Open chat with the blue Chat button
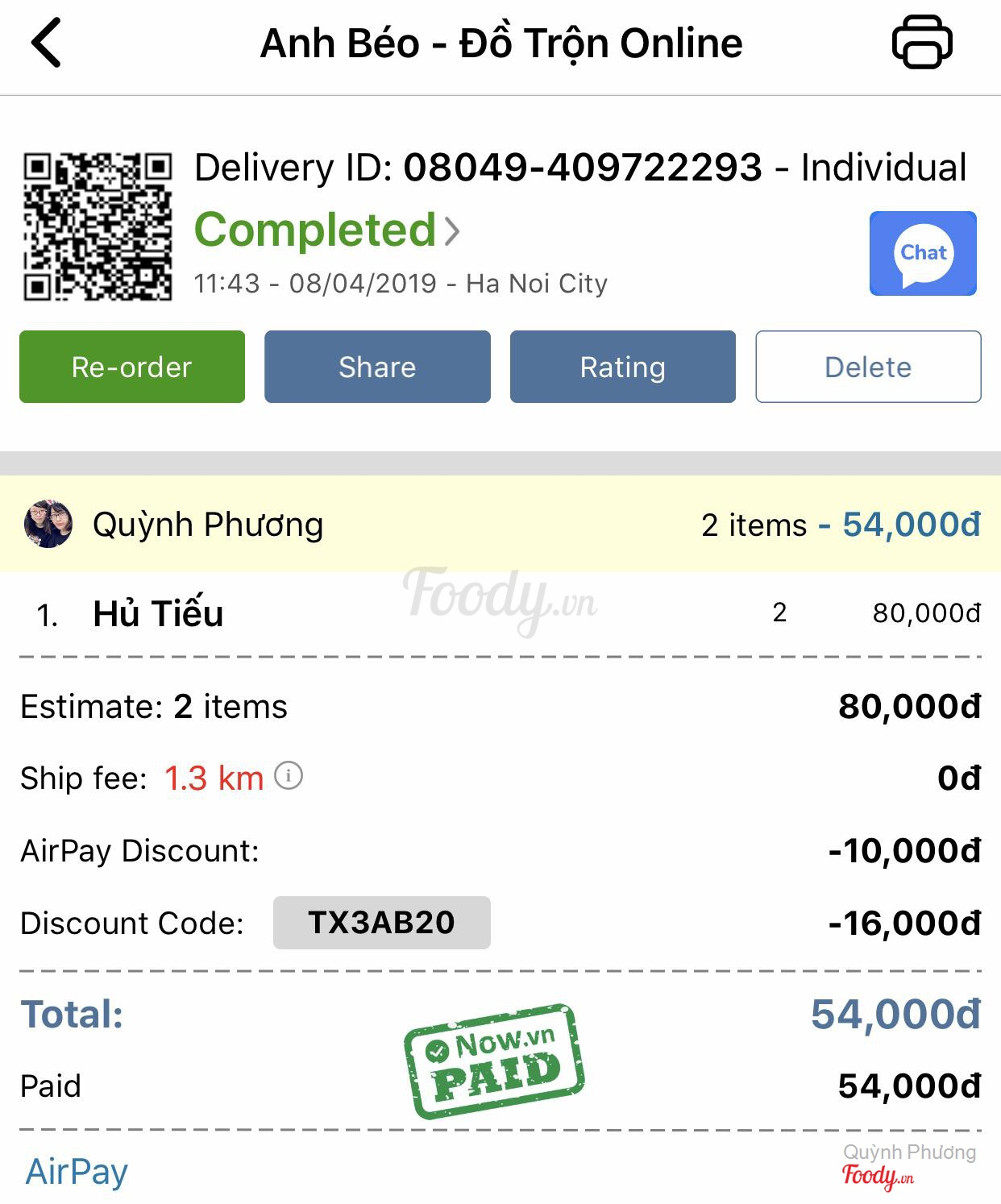This screenshot has width=1001, height=1204. [923, 253]
